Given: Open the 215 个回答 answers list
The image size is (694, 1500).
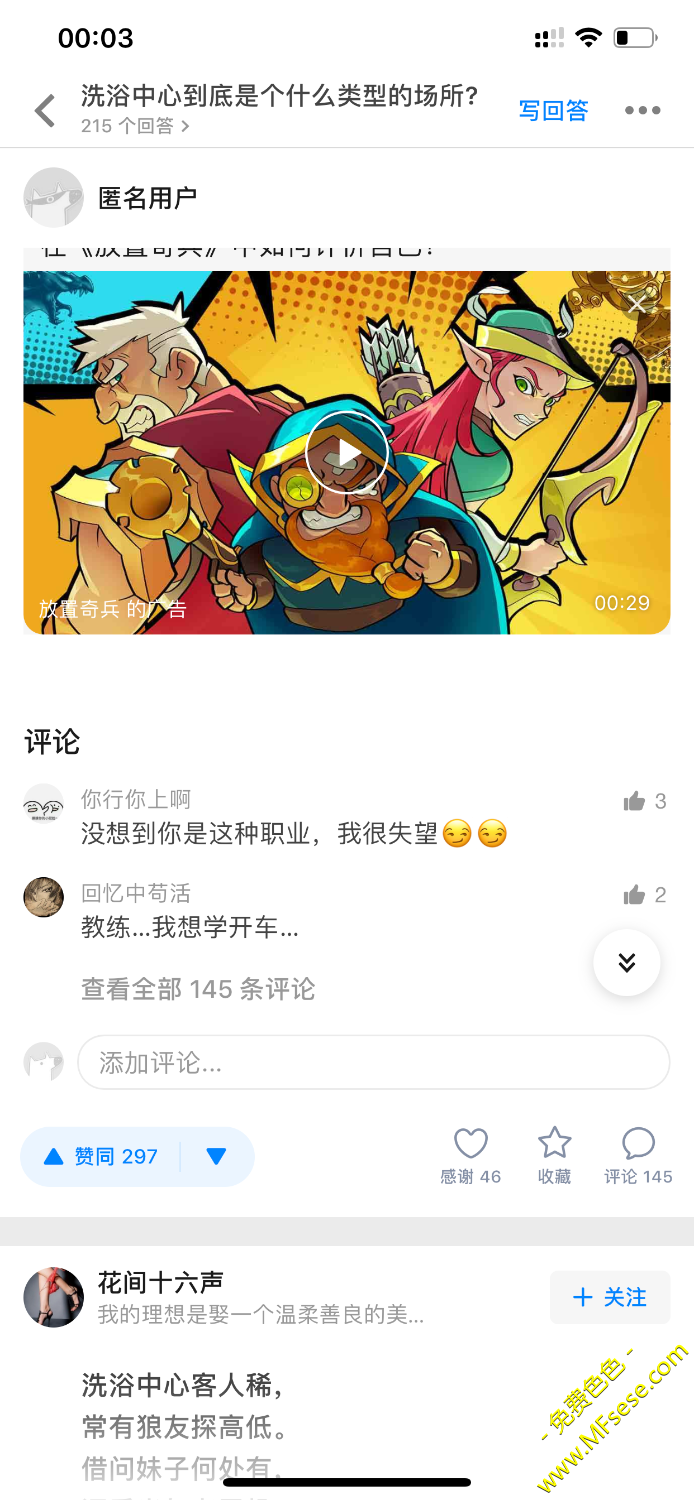Looking at the screenshot, I should pos(135,126).
